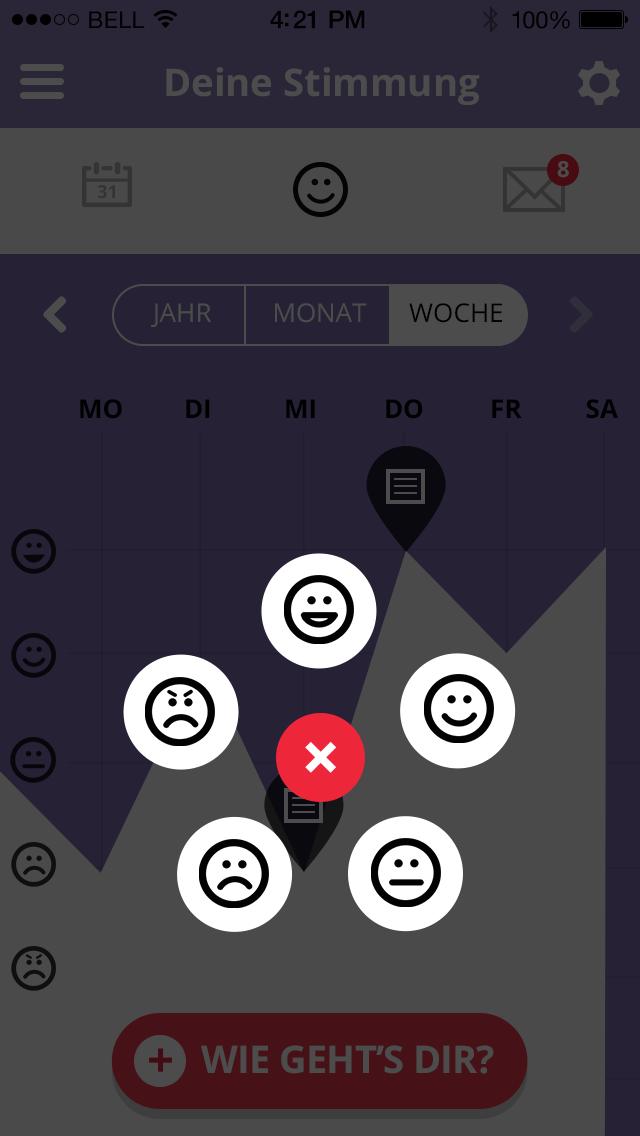640x1136 pixels.
Task: Open the note marker on Thursday
Action: tap(405, 488)
